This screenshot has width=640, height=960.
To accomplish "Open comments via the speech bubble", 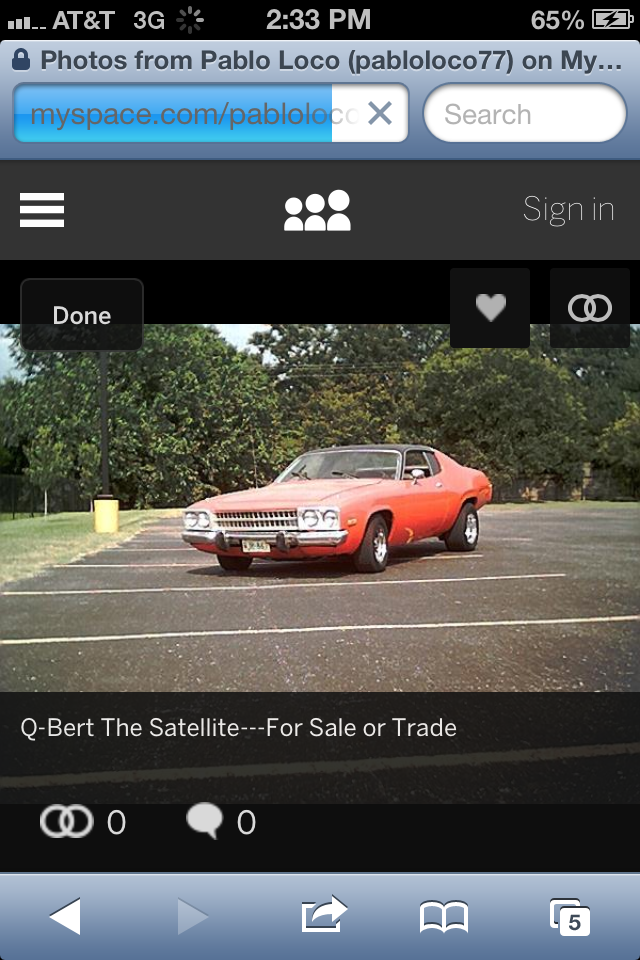I will [205, 822].
